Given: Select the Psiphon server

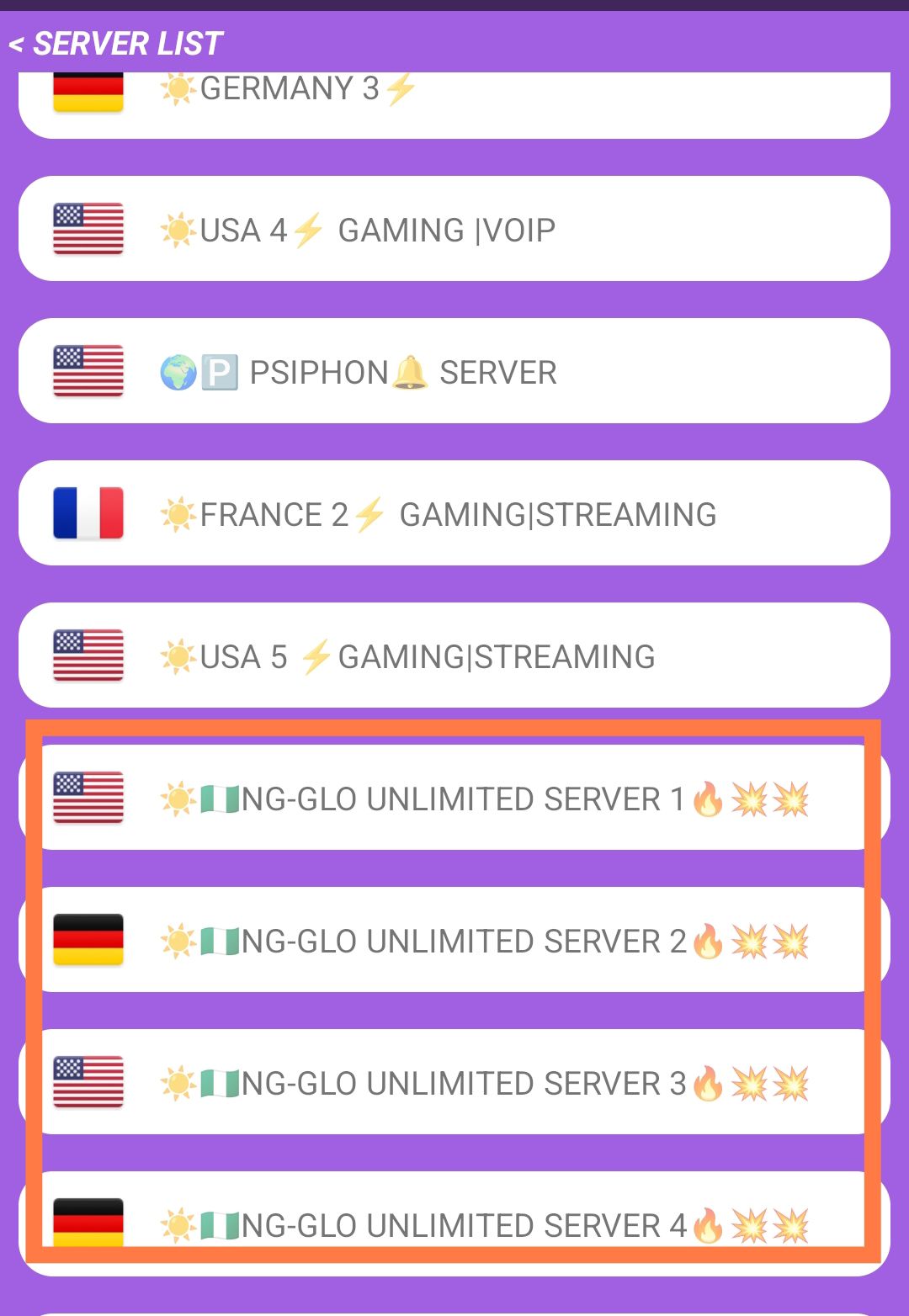Looking at the screenshot, I should pos(454,371).
